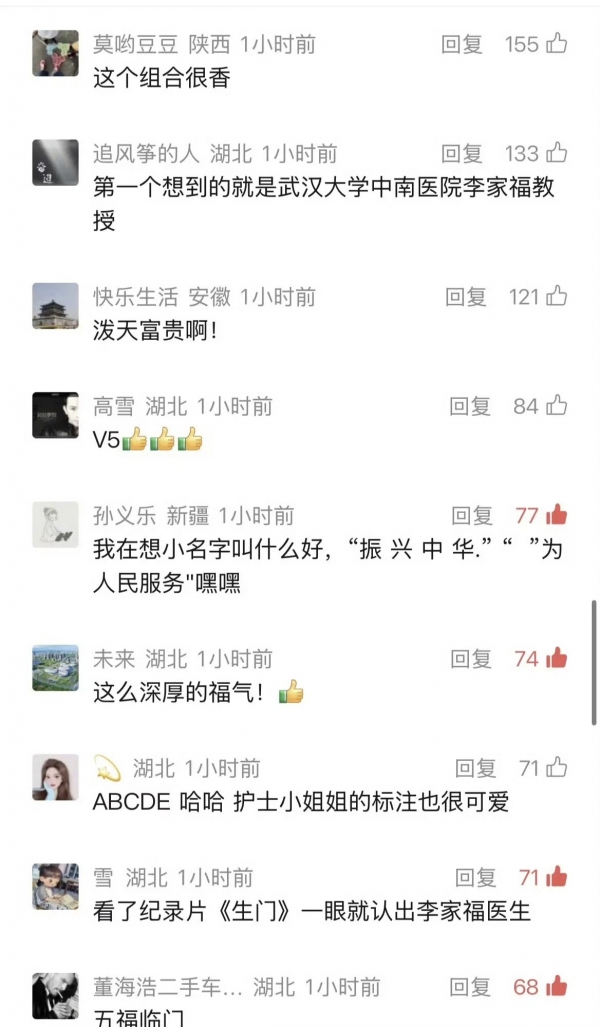Like 追风筝的人's comment
The height and width of the screenshot is (1027, 600).
[x=557, y=154]
